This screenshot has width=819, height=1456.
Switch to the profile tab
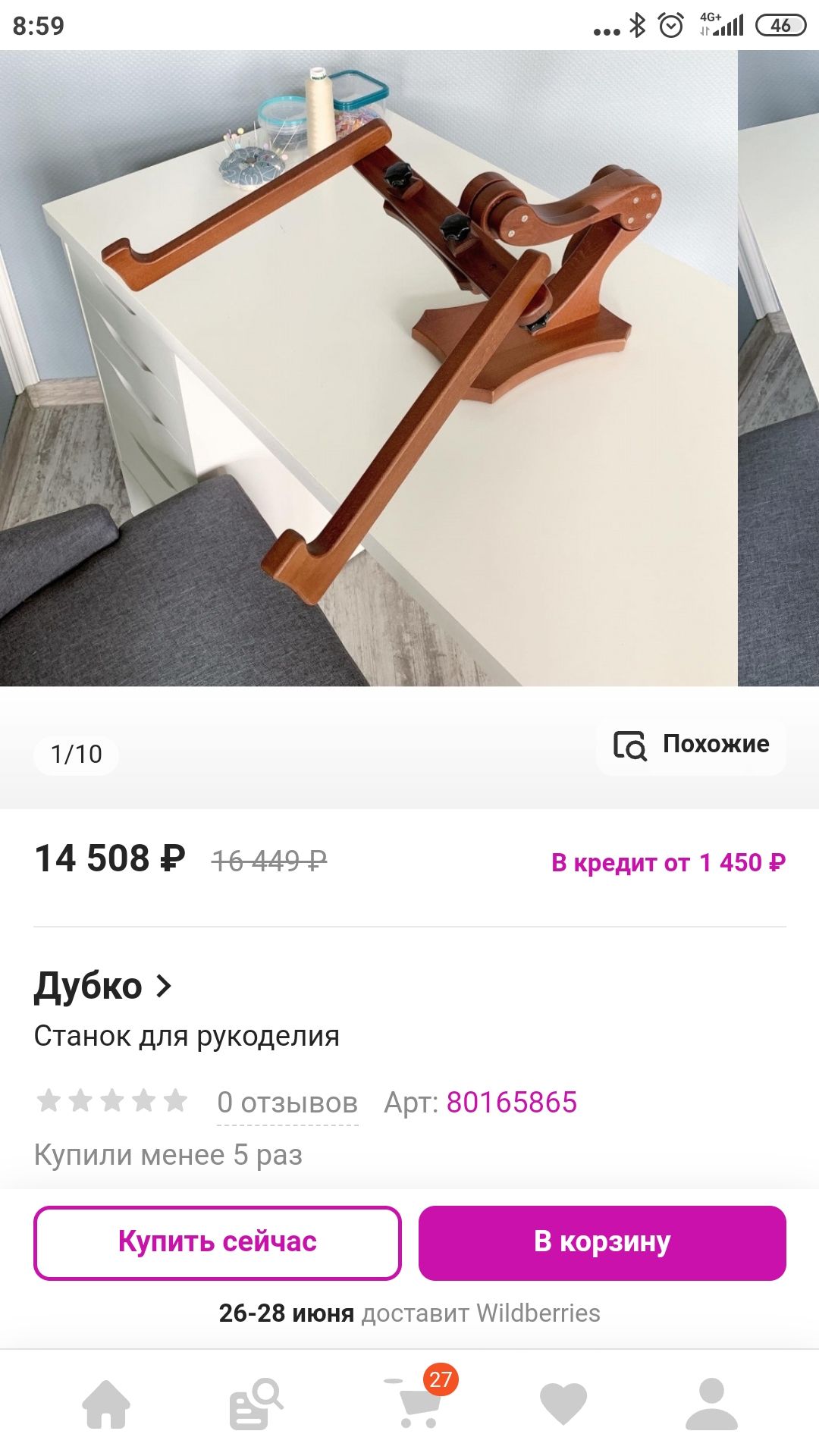711,1404
